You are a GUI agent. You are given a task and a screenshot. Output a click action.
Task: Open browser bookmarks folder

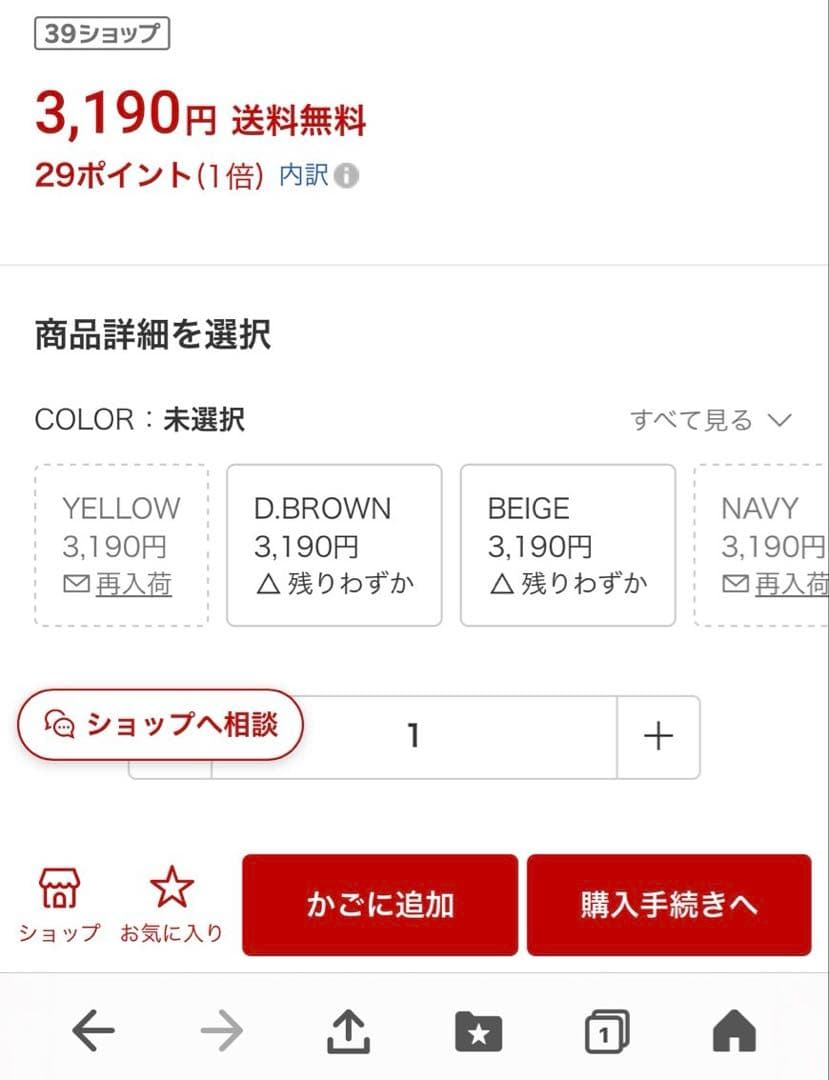pyautogui.click(x=479, y=1031)
